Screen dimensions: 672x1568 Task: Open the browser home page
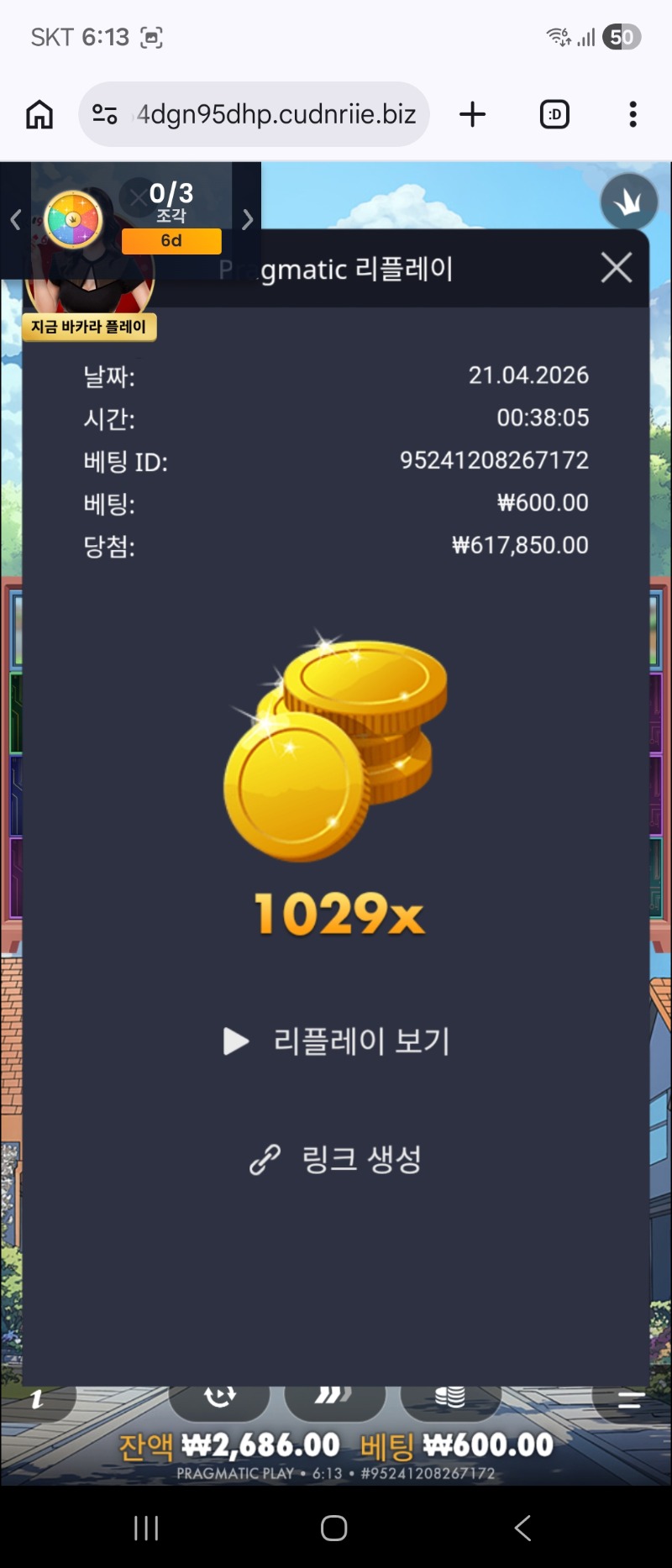point(39,114)
